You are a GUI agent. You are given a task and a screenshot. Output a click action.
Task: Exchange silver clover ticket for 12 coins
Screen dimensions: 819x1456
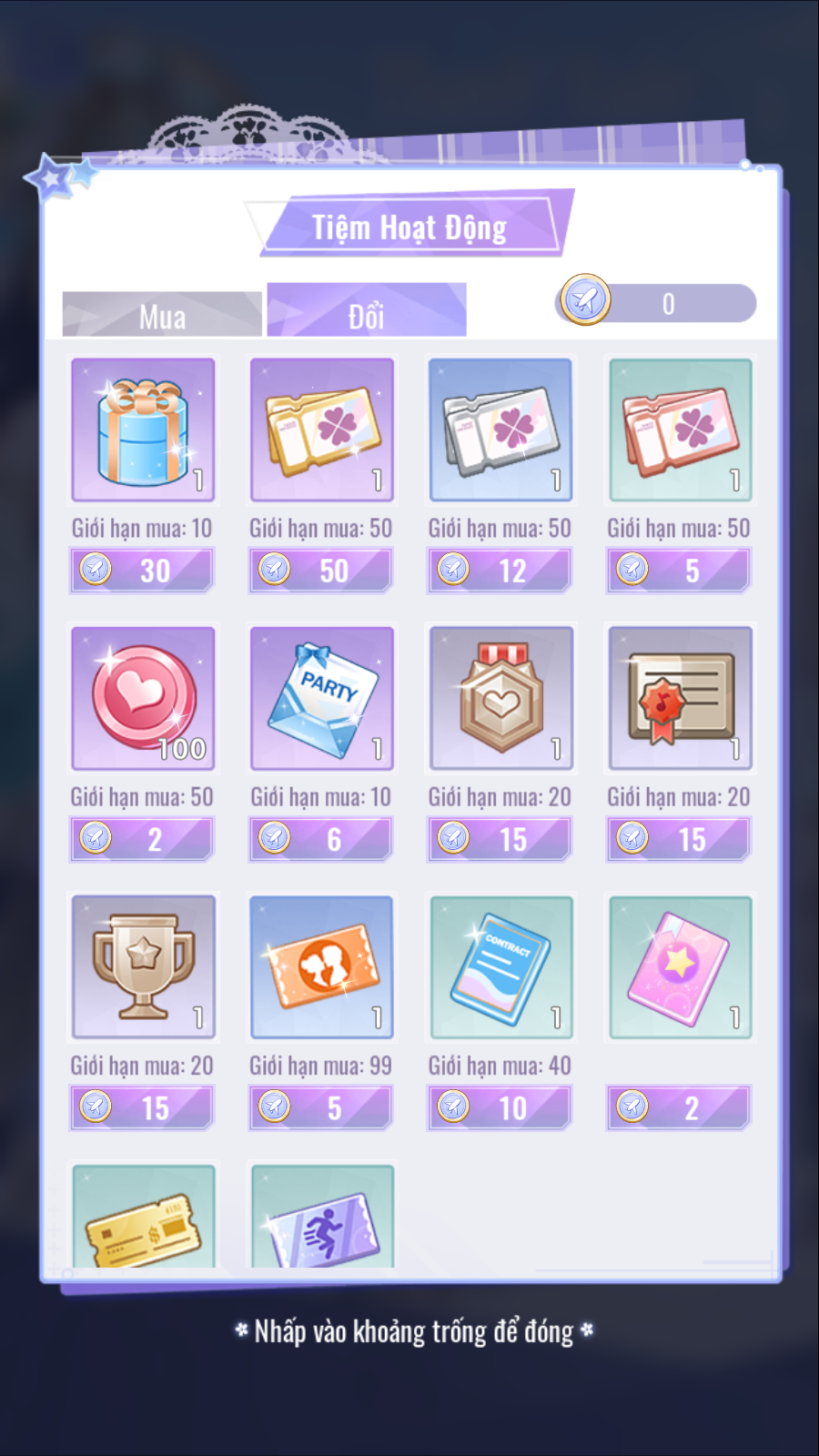pos(500,571)
